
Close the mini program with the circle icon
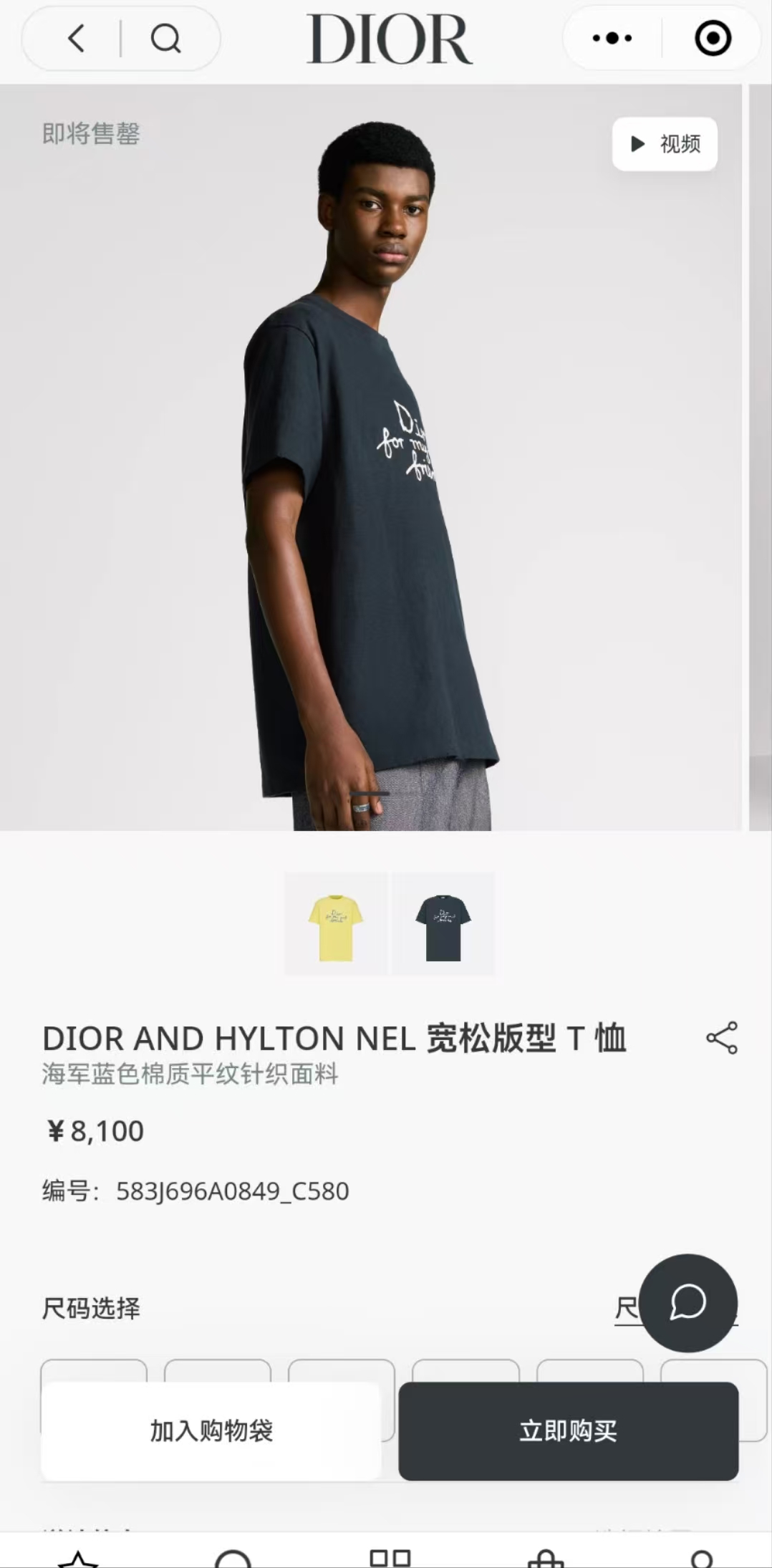tap(713, 39)
